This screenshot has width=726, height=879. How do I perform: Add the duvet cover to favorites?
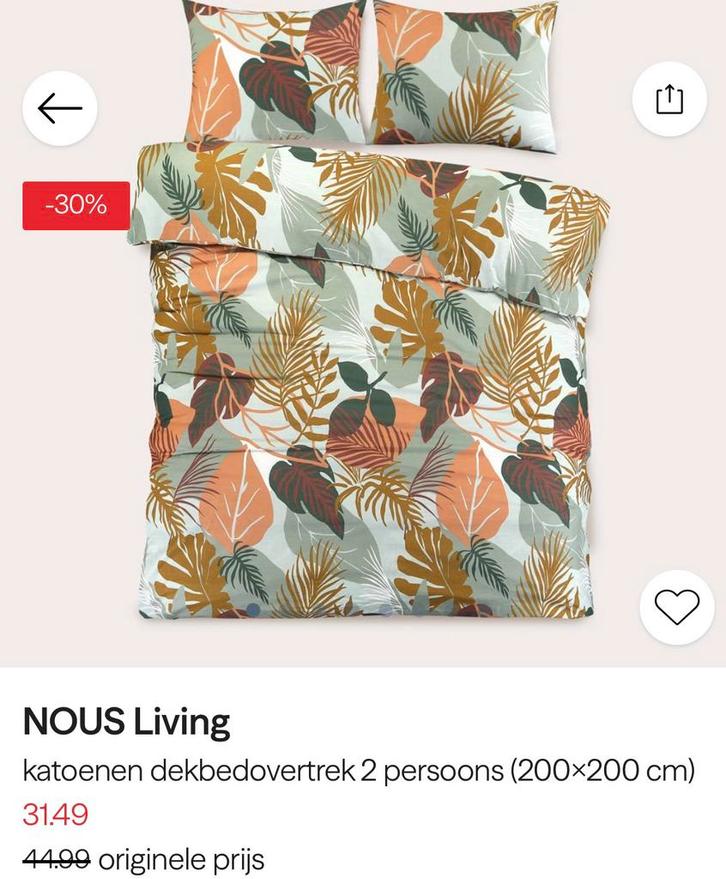[x=676, y=607]
